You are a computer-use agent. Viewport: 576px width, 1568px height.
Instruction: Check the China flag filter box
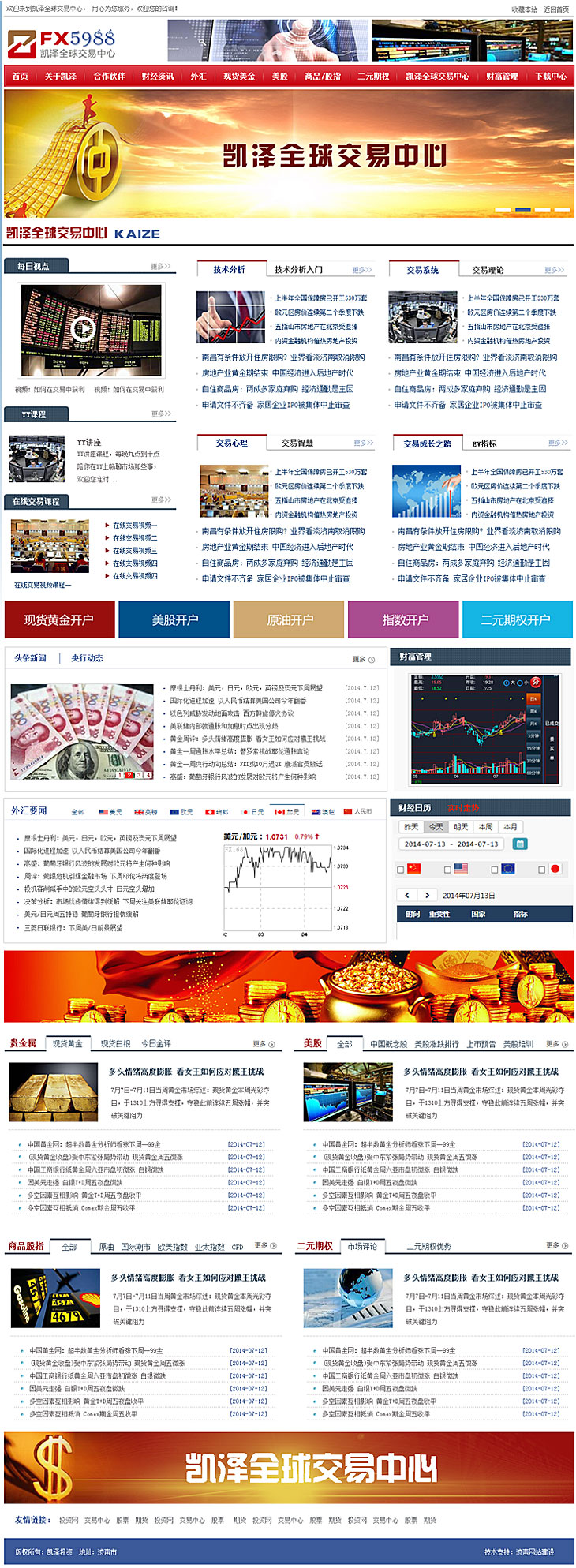point(401,870)
